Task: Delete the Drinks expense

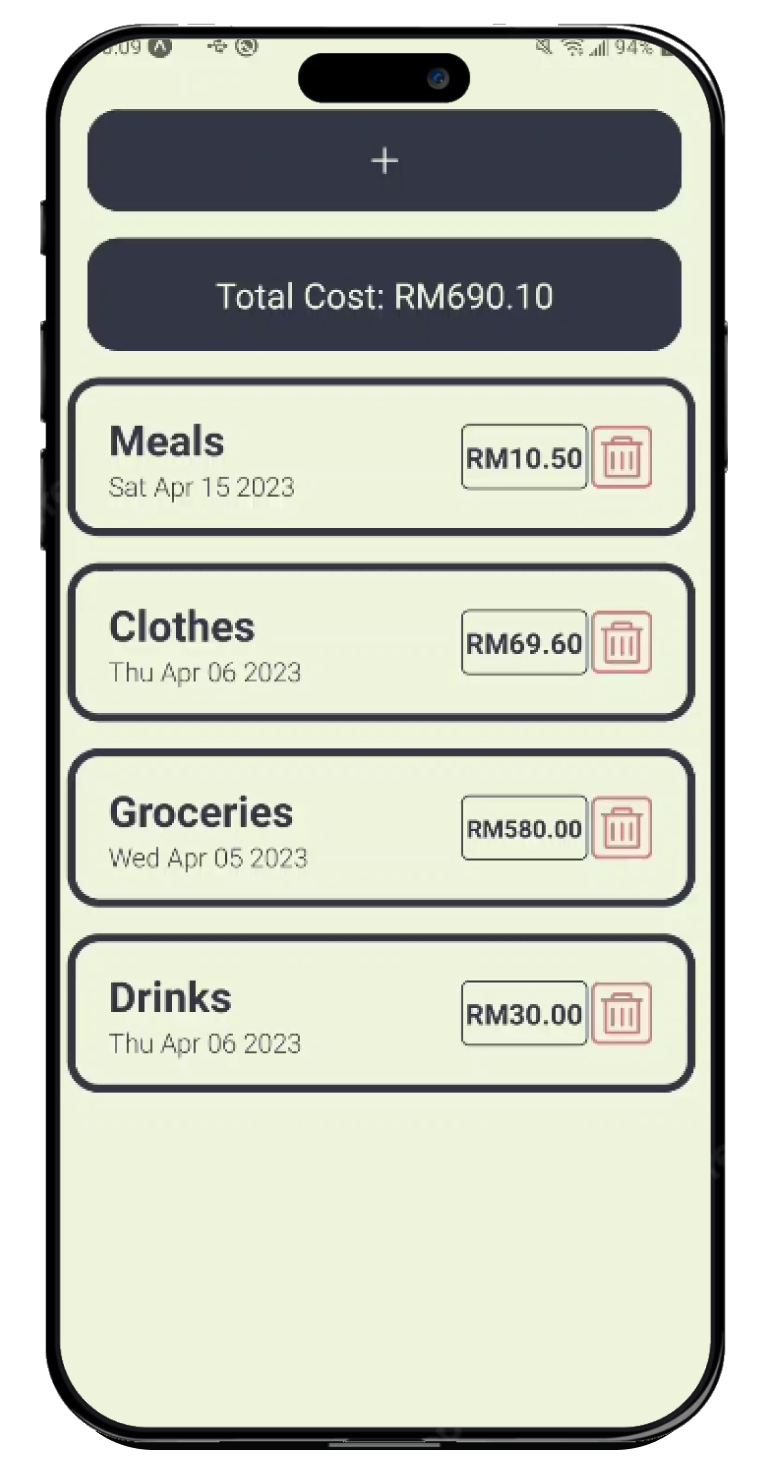Action: [x=621, y=1014]
